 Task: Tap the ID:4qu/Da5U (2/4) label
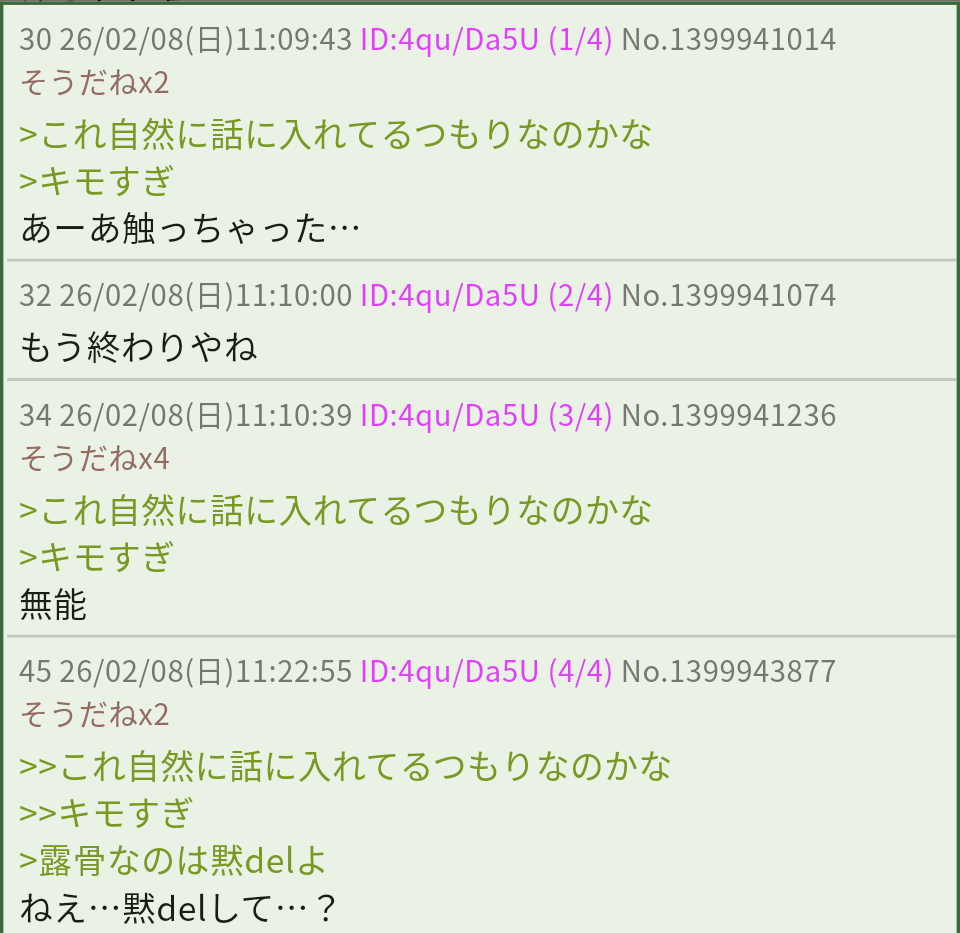coord(486,295)
